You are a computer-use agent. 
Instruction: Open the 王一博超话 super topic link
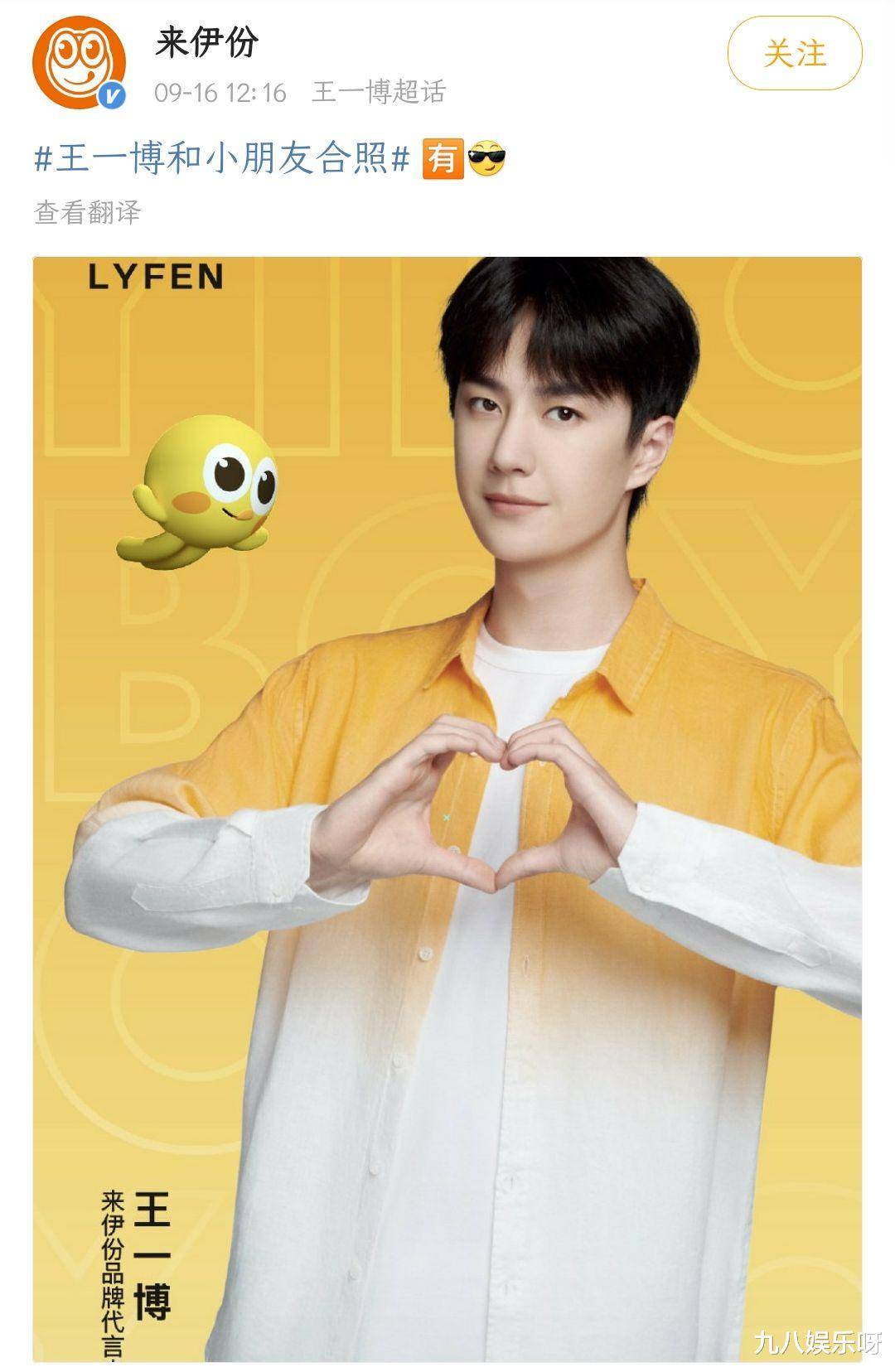[x=379, y=91]
